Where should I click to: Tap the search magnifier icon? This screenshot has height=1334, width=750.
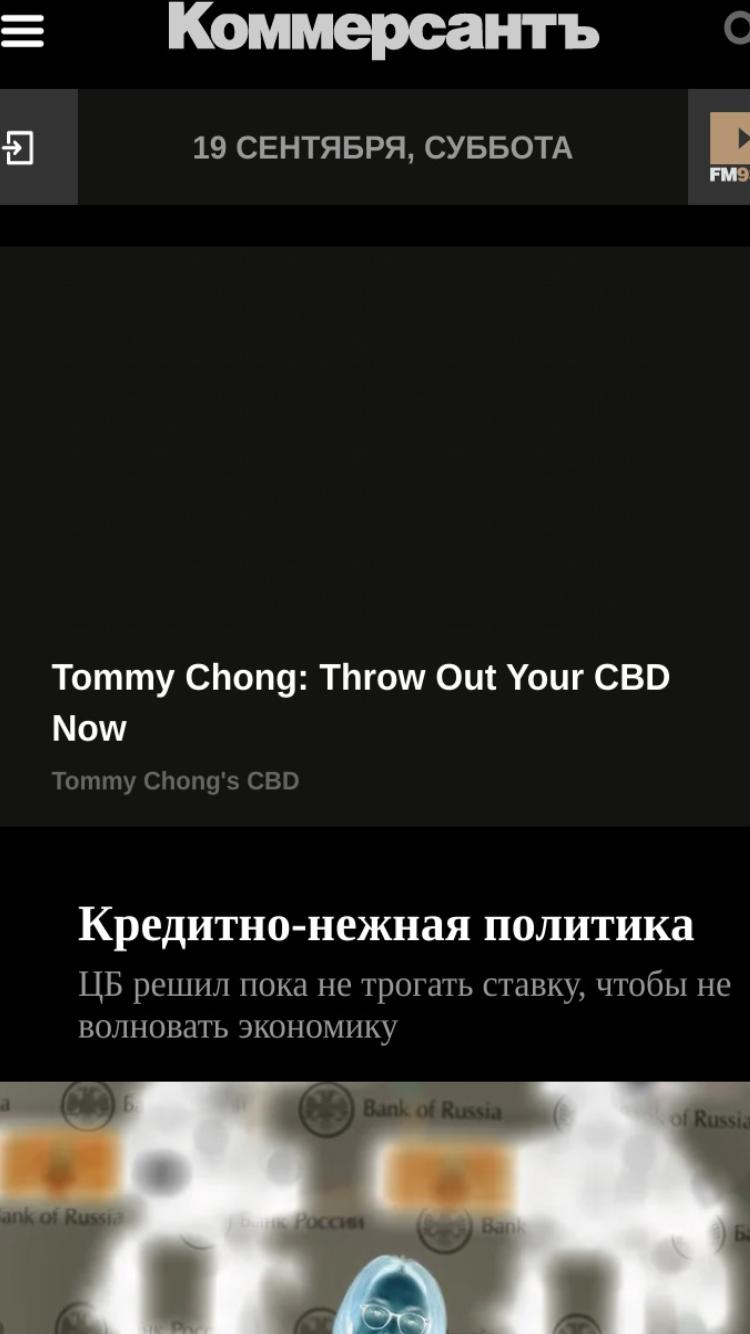click(x=738, y=30)
